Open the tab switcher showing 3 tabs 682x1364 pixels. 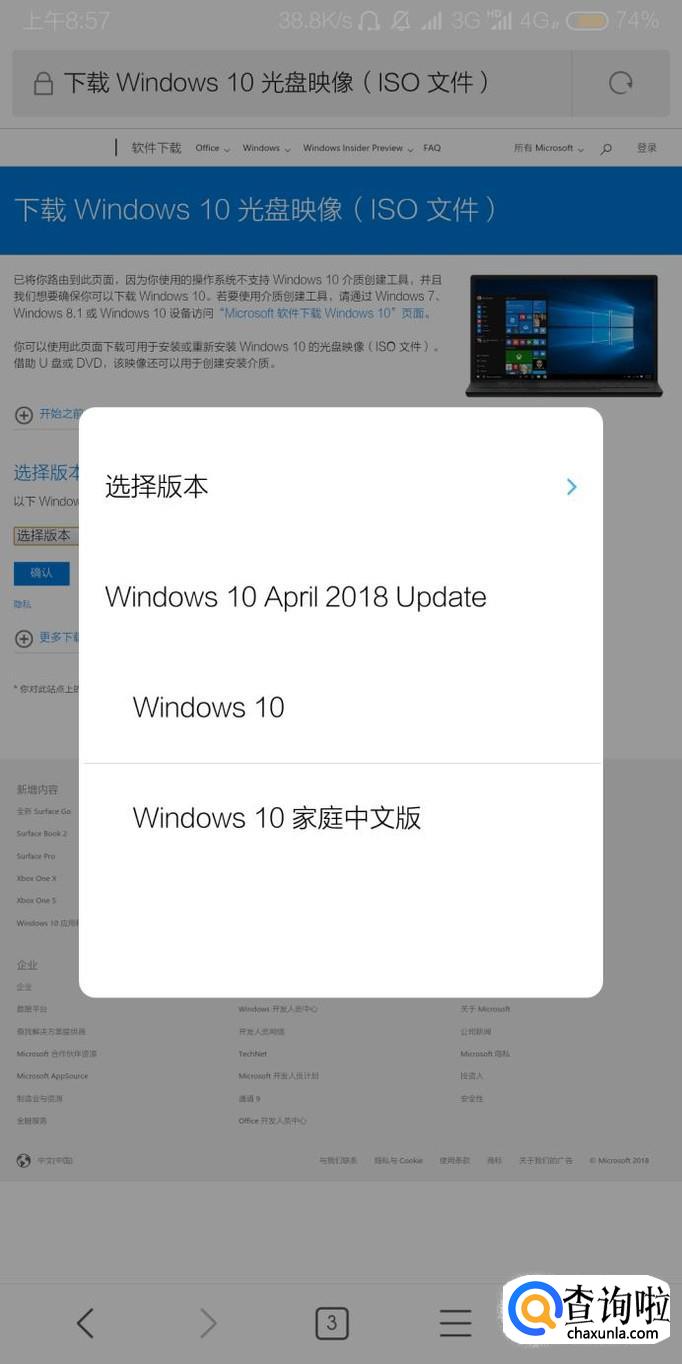(x=332, y=1323)
